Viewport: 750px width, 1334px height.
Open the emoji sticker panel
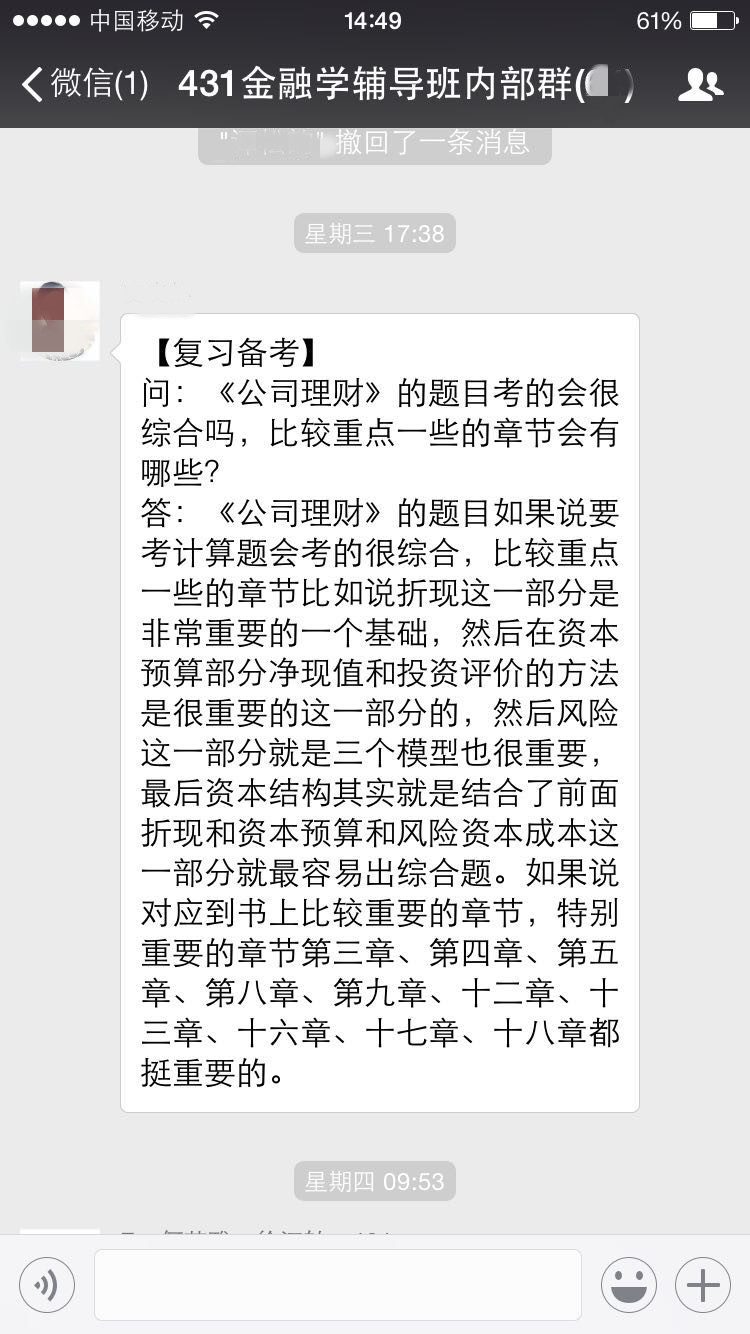628,1284
